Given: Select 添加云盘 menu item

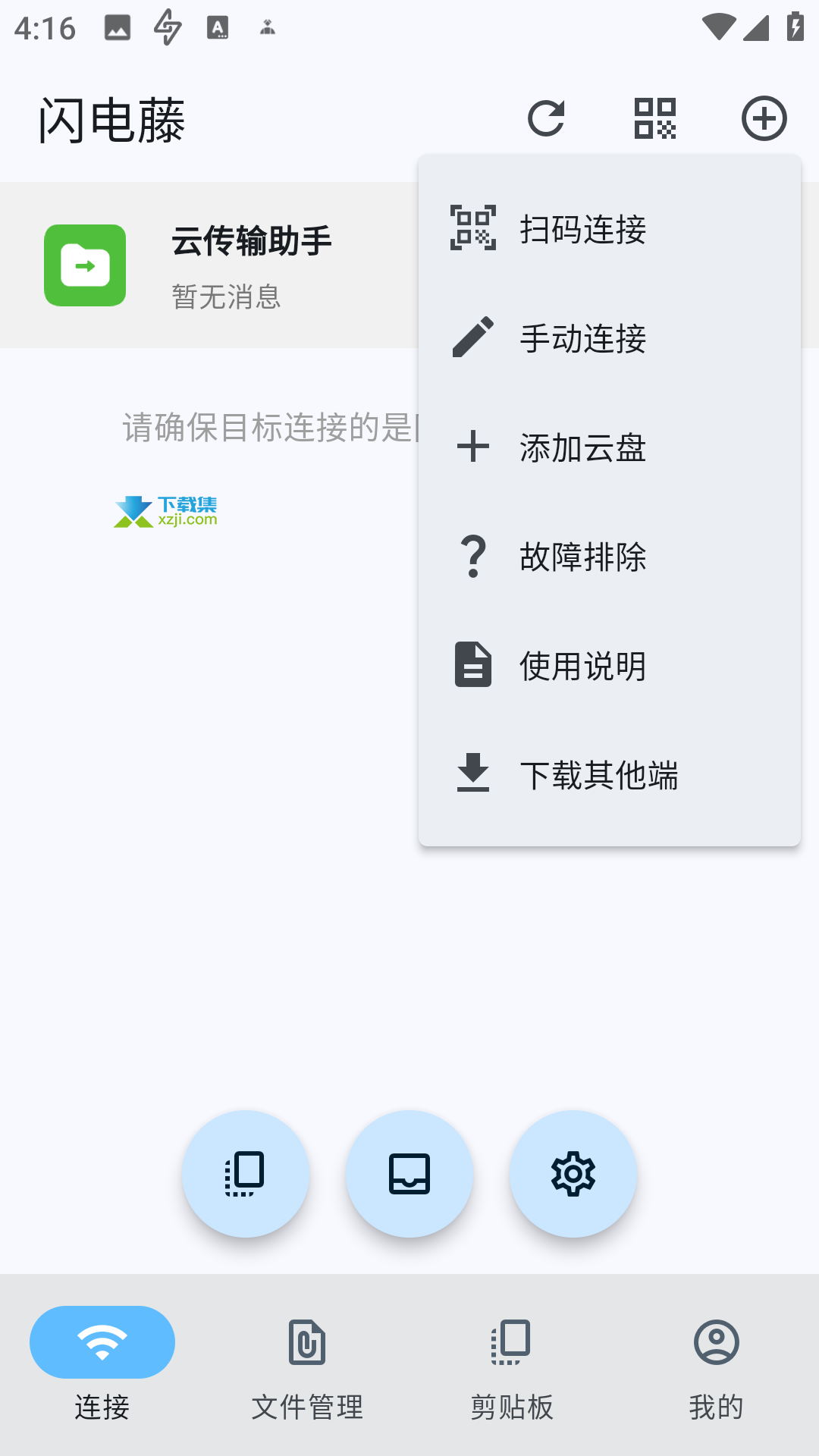Looking at the screenshot, I should 610,447.
